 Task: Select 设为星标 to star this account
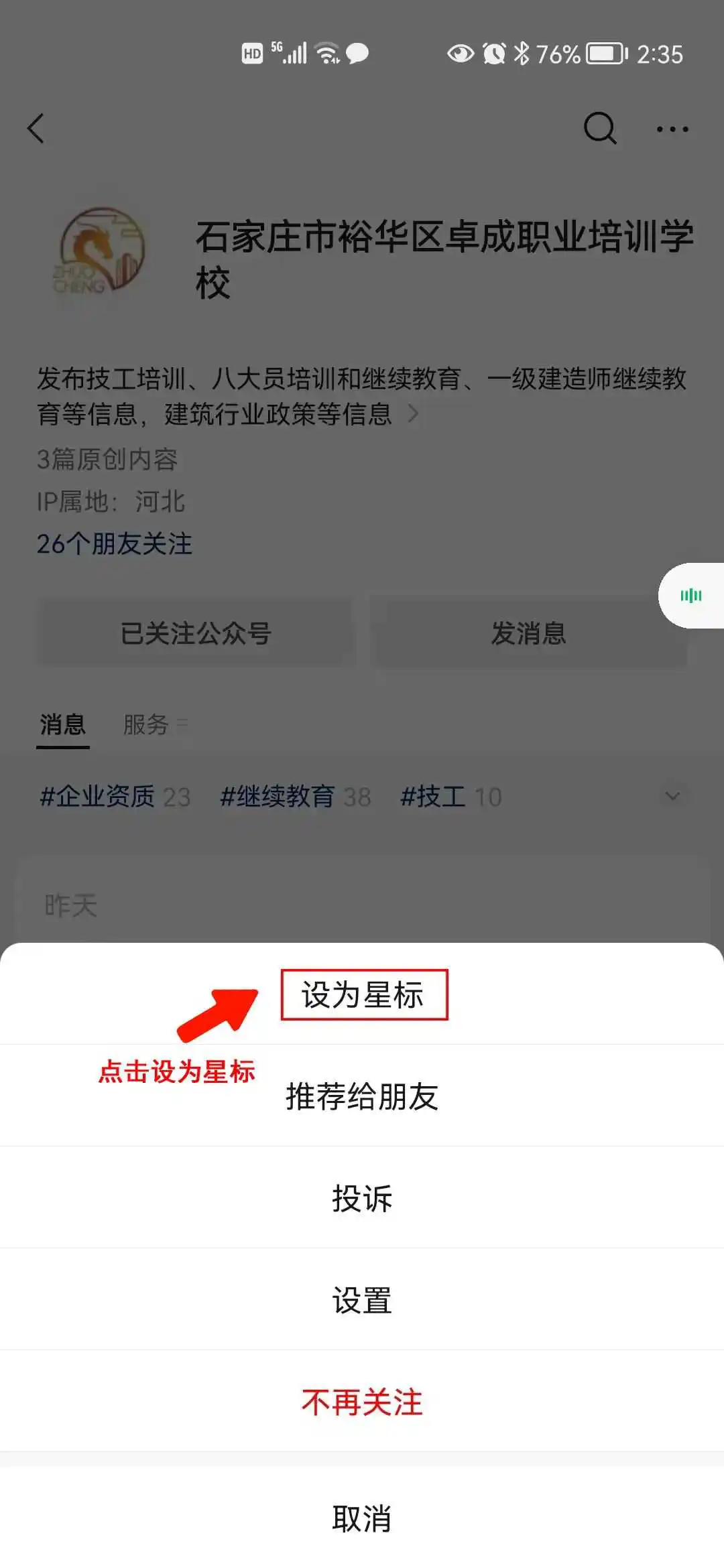(362, 994)
